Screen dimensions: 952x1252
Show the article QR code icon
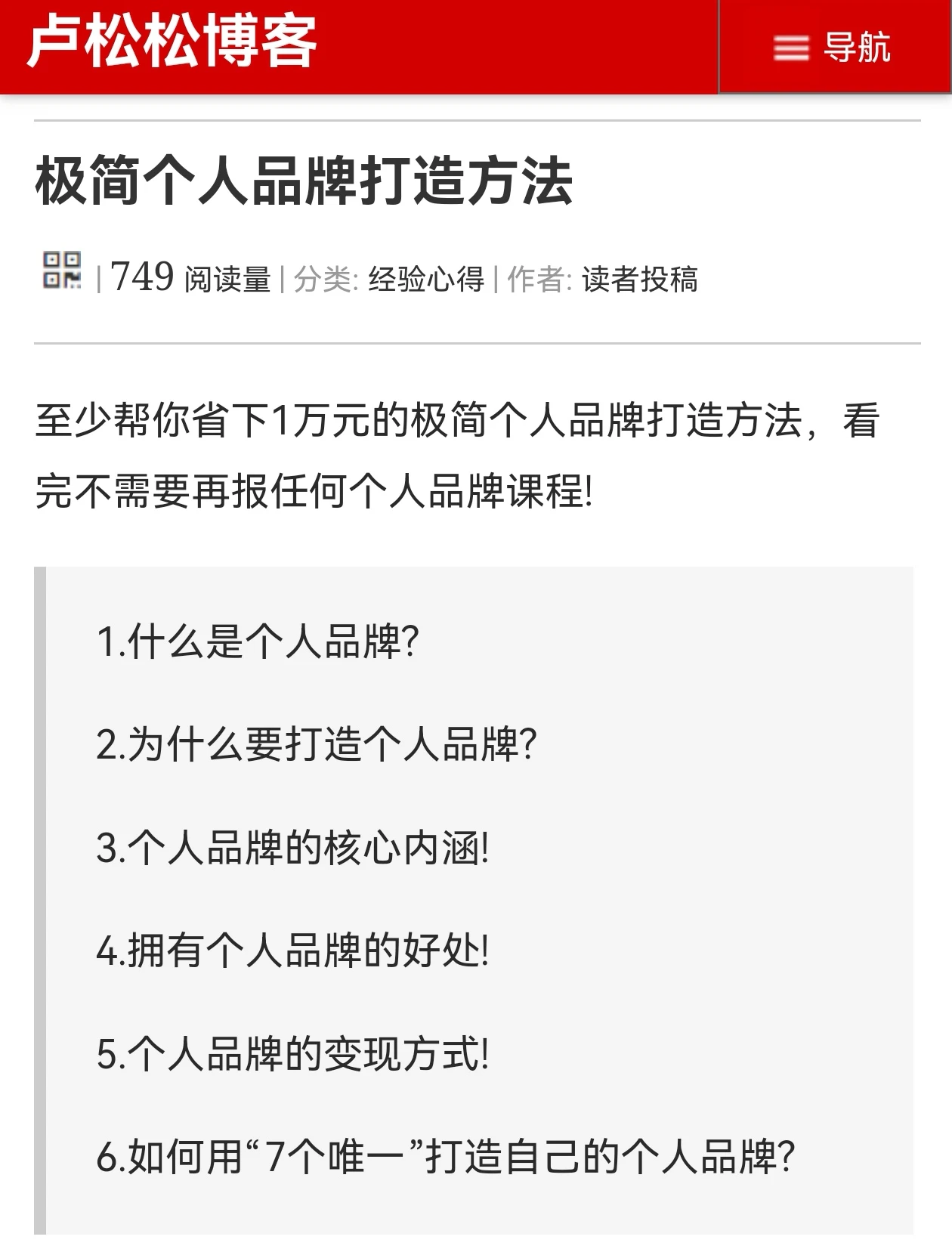[x=62, y=270]
